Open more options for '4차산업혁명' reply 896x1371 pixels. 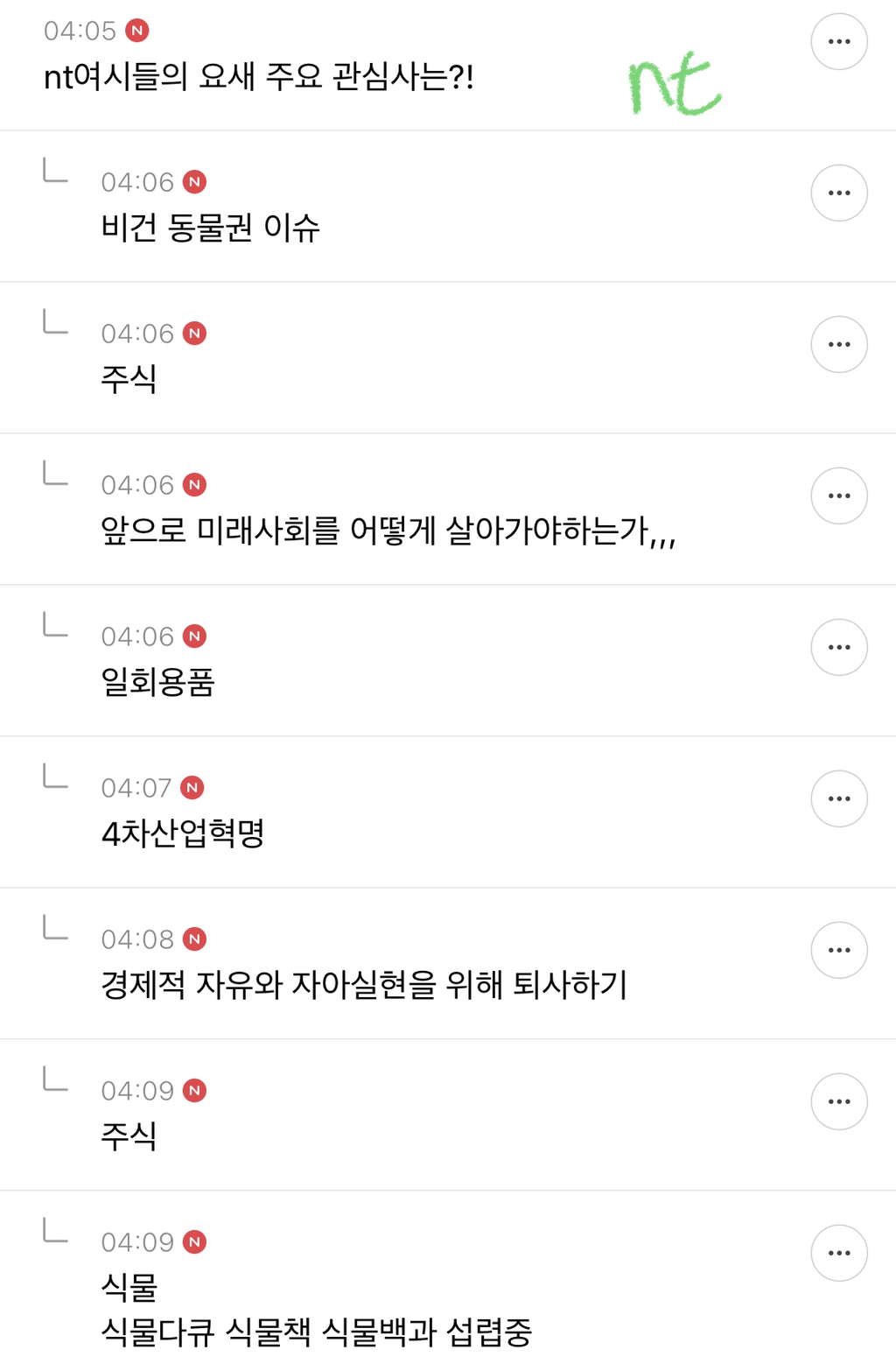pos(838,798)
